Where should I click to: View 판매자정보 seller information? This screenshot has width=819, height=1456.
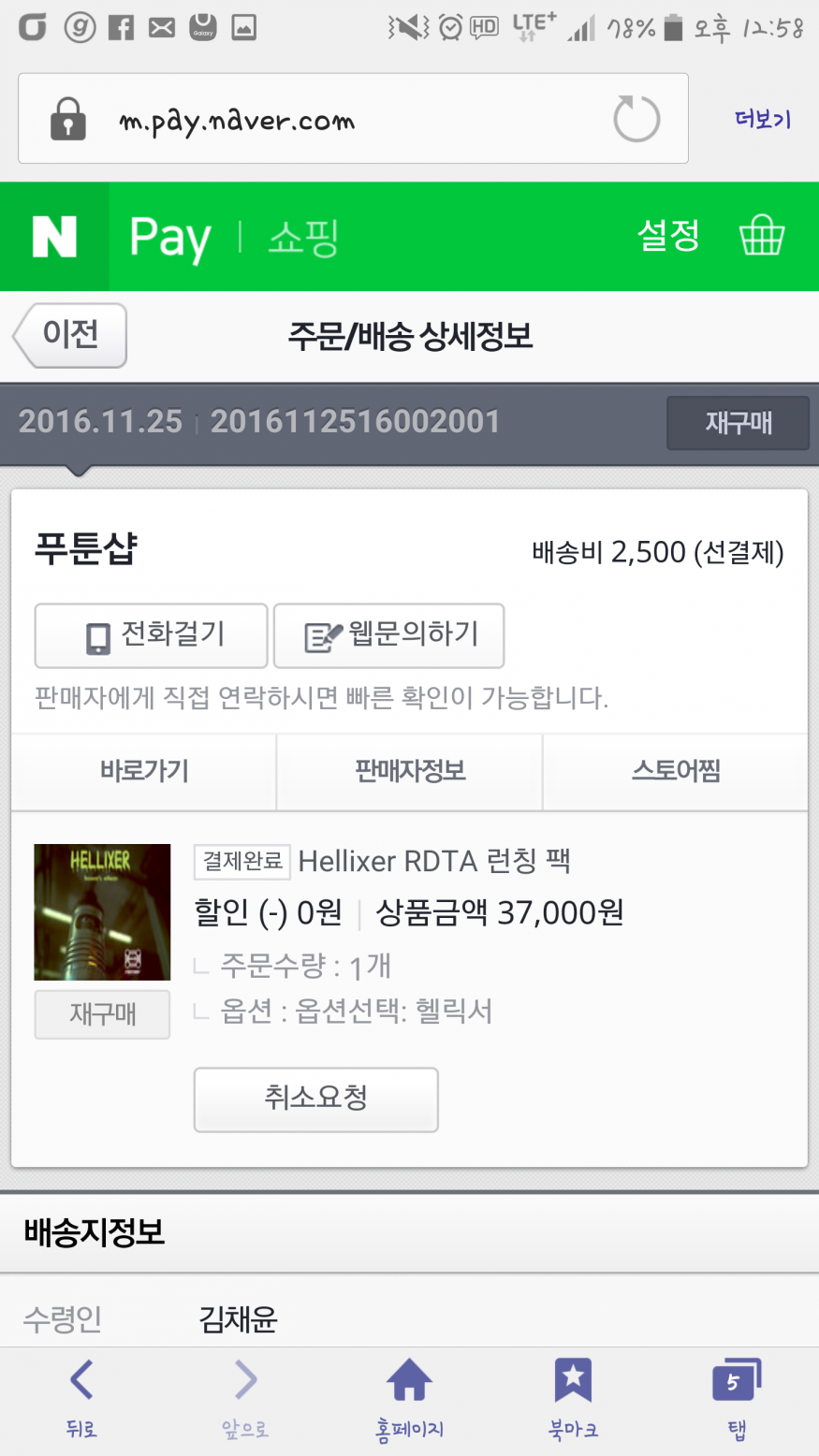pos(410,771)
